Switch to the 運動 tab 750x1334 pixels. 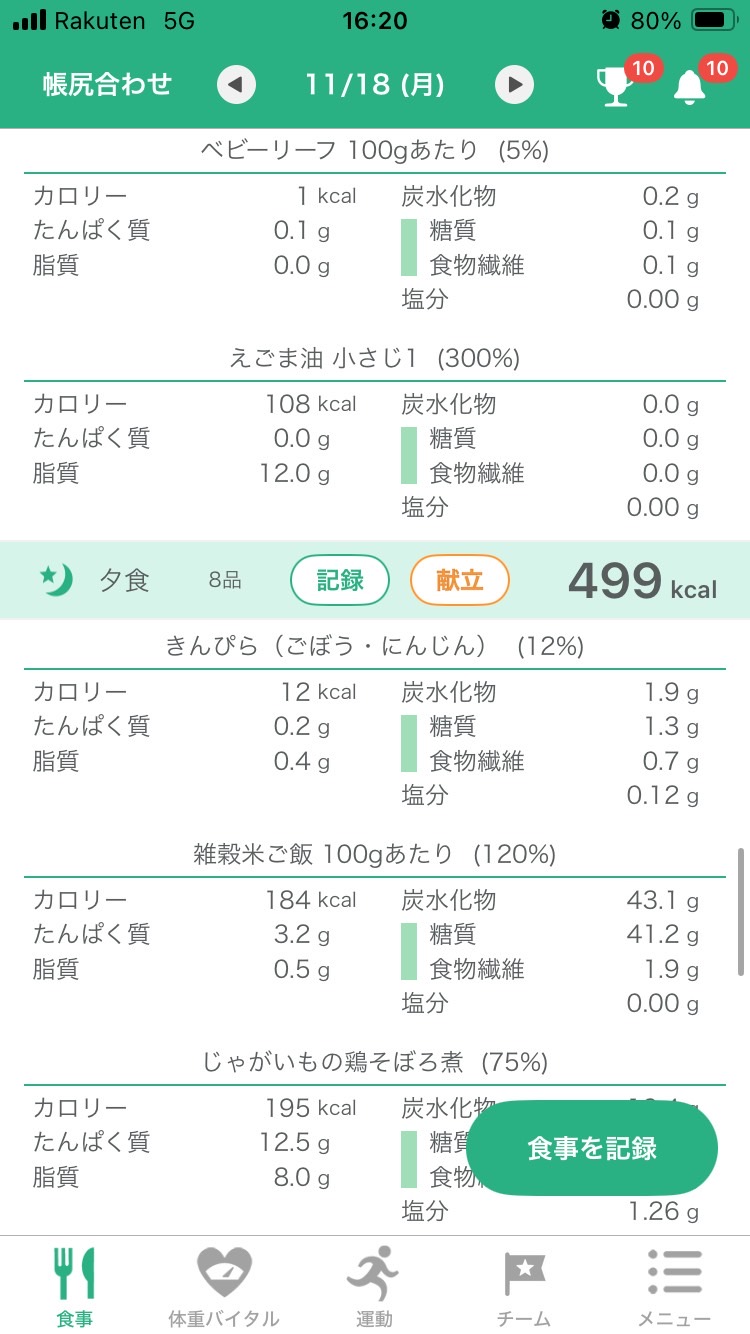point(374,1287)
